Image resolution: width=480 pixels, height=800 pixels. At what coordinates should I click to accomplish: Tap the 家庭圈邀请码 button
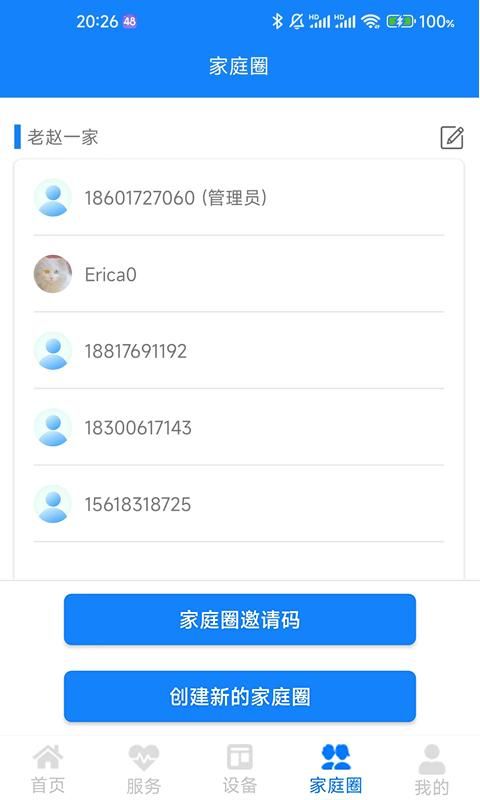pos(240,619)
